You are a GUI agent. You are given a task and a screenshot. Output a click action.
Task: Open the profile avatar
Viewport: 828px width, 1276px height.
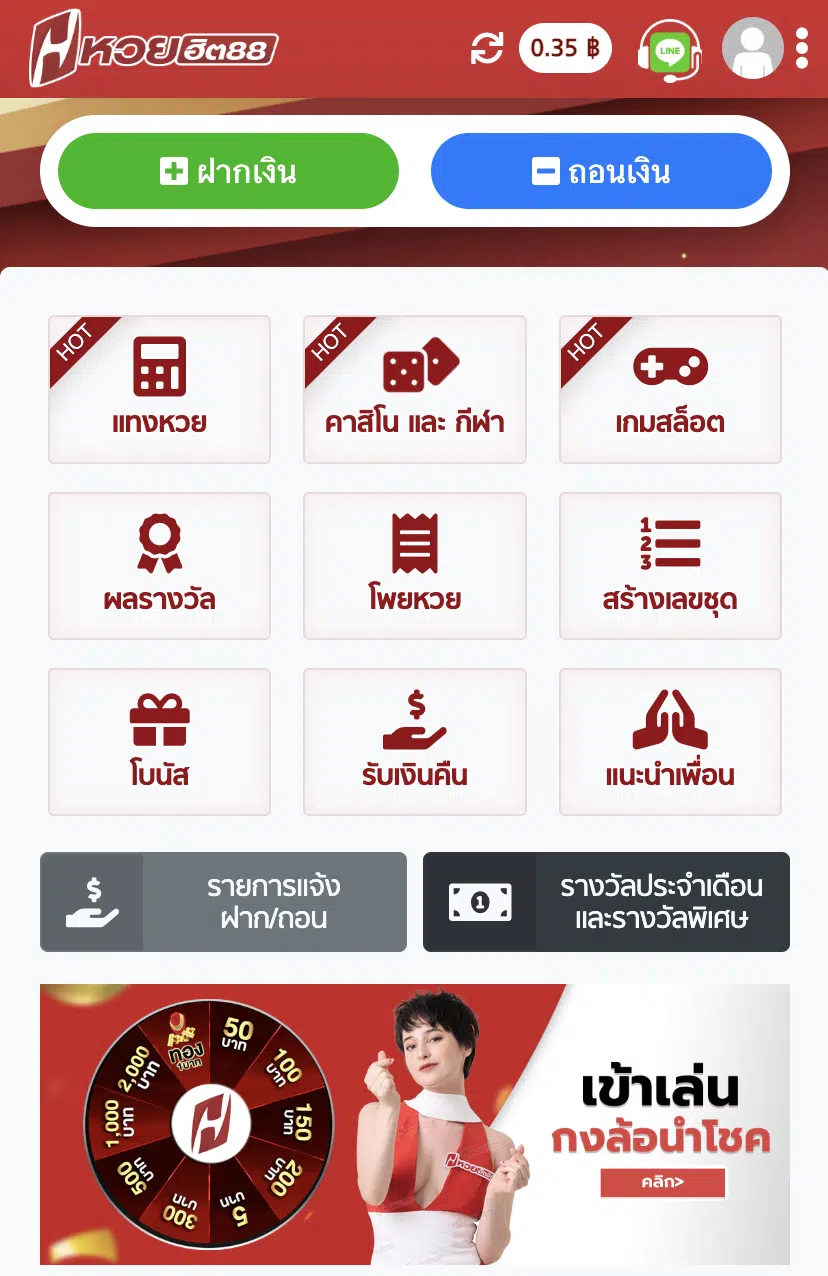click(x=752, y=48)
